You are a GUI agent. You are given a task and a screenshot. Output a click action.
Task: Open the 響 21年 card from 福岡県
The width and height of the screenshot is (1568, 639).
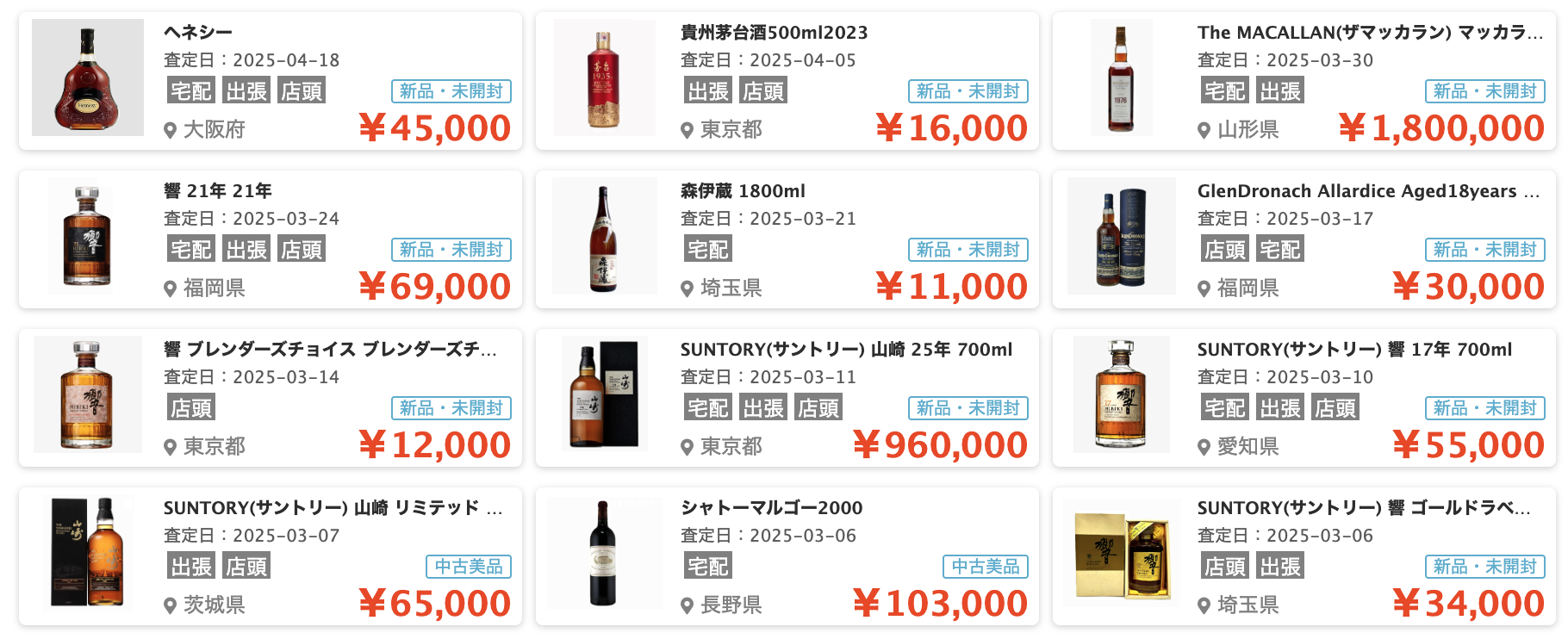click(270, 239)
